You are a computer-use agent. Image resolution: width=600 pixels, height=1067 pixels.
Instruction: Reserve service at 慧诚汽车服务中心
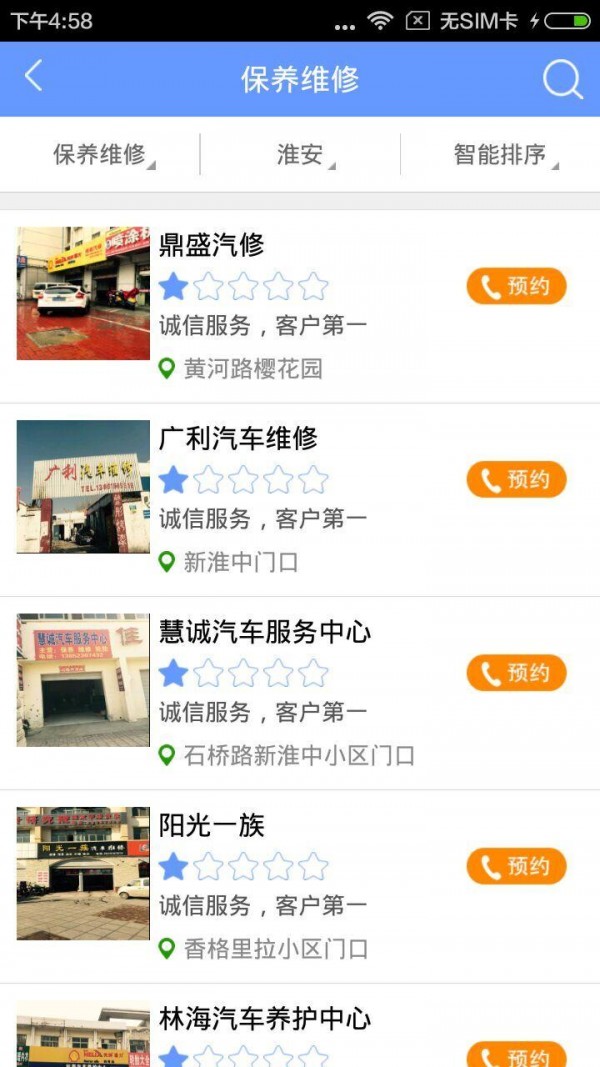pos(516,673)
